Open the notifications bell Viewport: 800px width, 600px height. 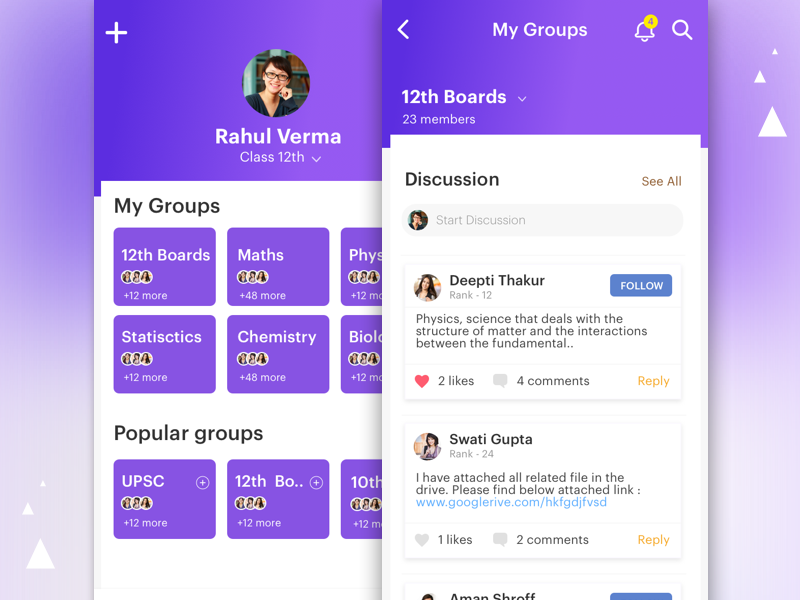[x=645, y=31]
